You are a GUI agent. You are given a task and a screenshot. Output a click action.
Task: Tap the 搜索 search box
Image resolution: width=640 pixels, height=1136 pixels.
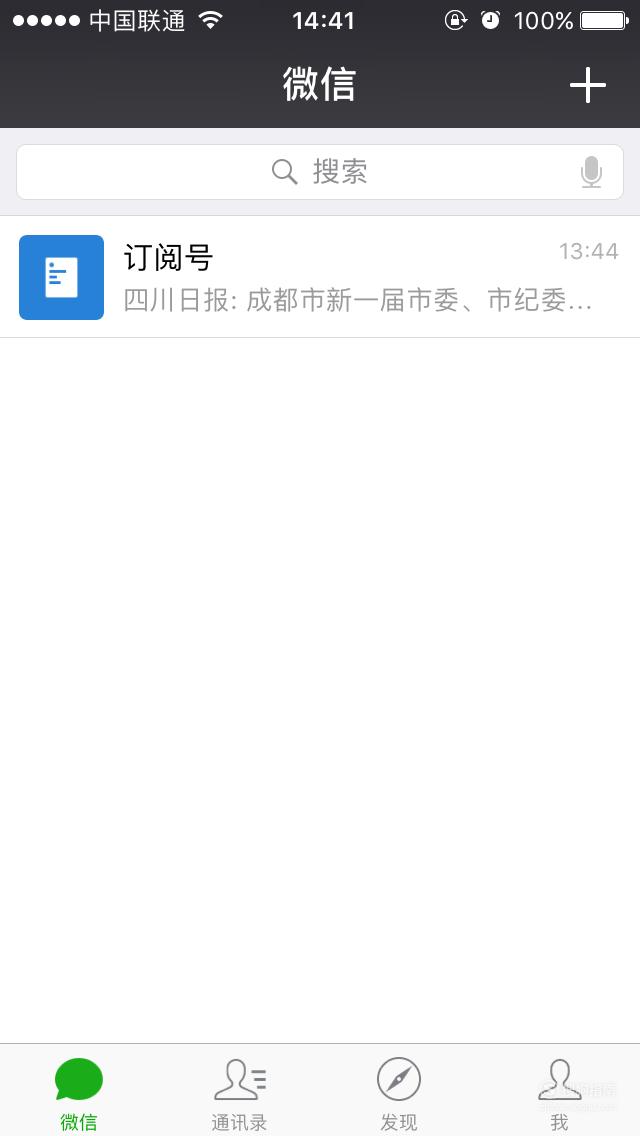pyautogui.click(x=320, y=172)
